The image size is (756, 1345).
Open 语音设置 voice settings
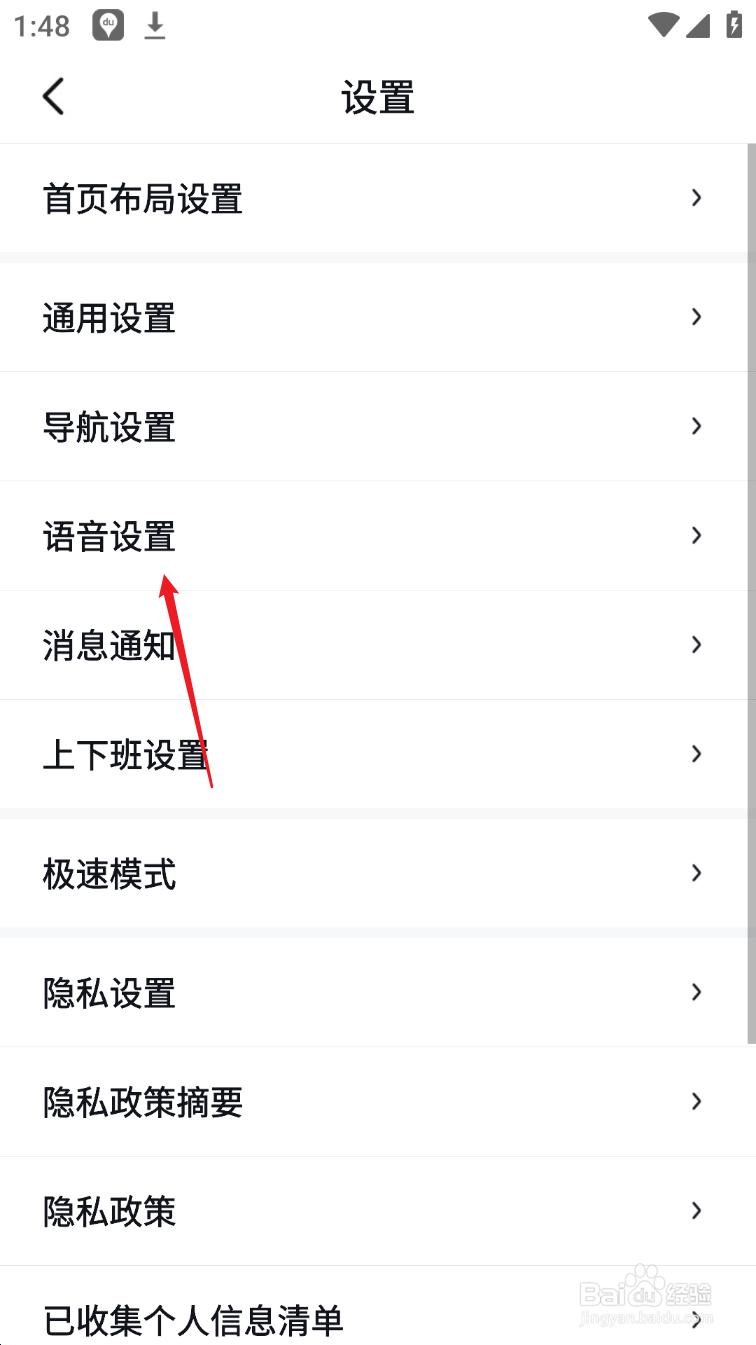(109, 536)
